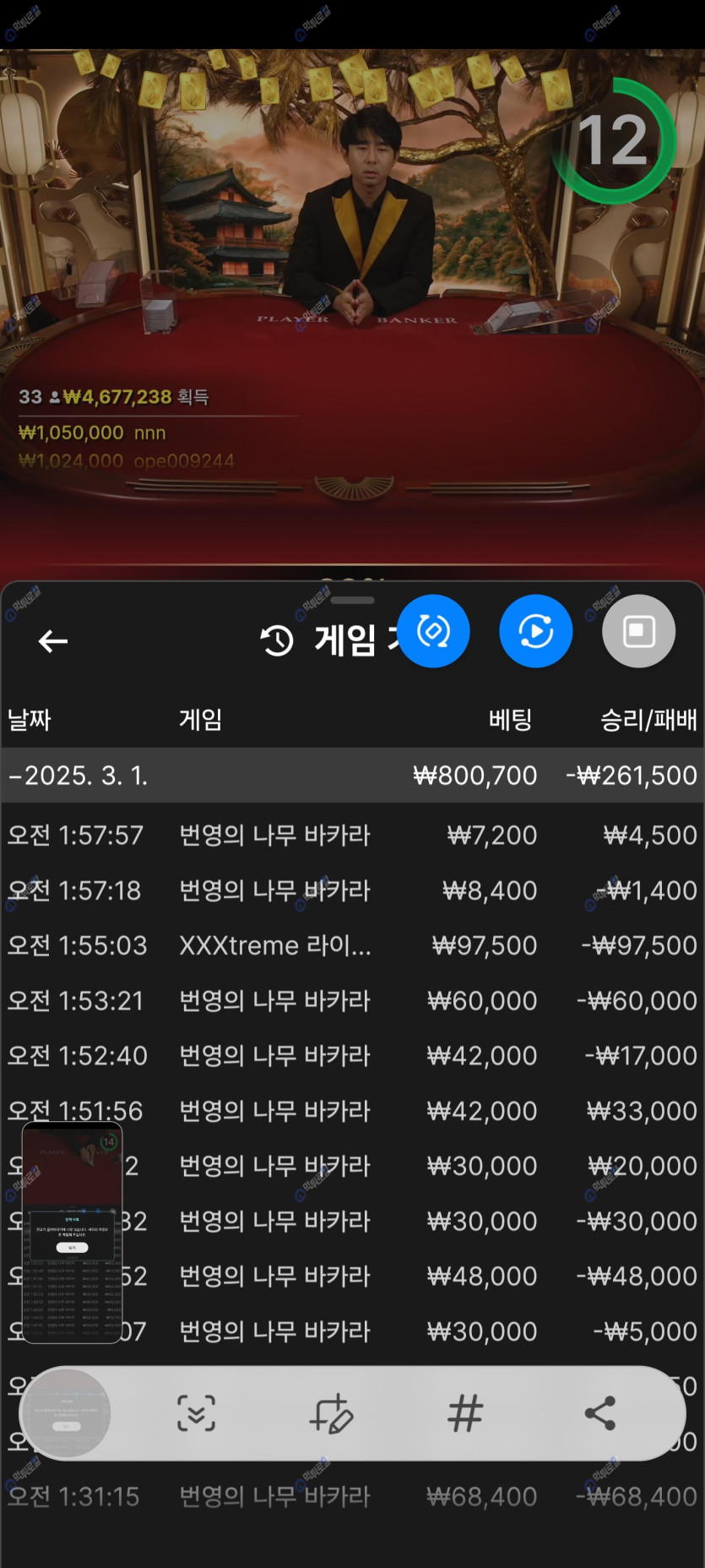The height and width of the screenshot is (1568, 705).
Task: Open the 오전 1:52:40 history row
Action: (352, 1056)
